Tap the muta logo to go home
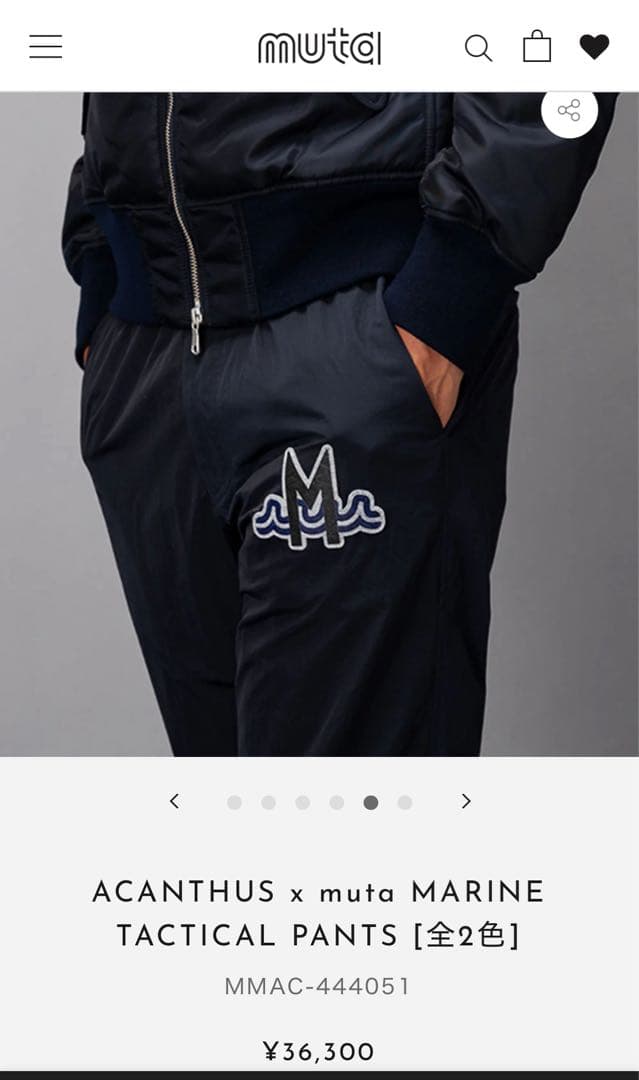Screen dimensions: 639x1080 (x=319, y=47)
